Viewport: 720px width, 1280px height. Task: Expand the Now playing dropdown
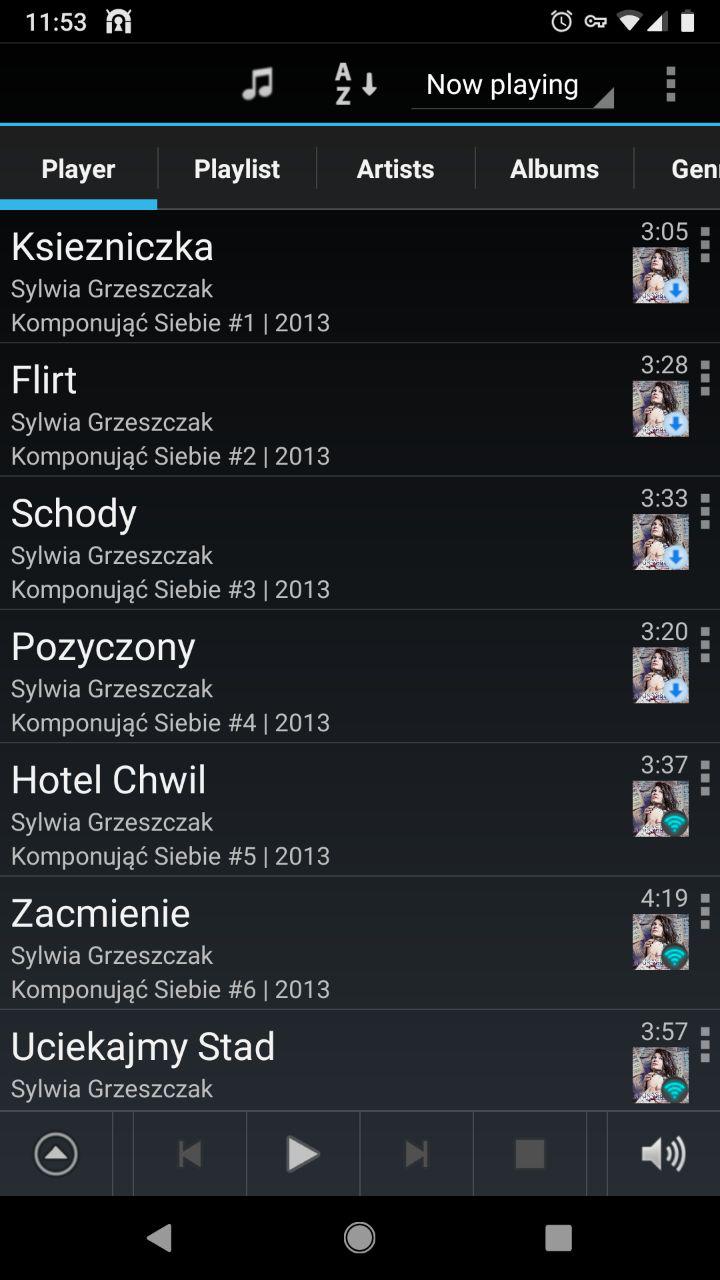pos(513,85)
